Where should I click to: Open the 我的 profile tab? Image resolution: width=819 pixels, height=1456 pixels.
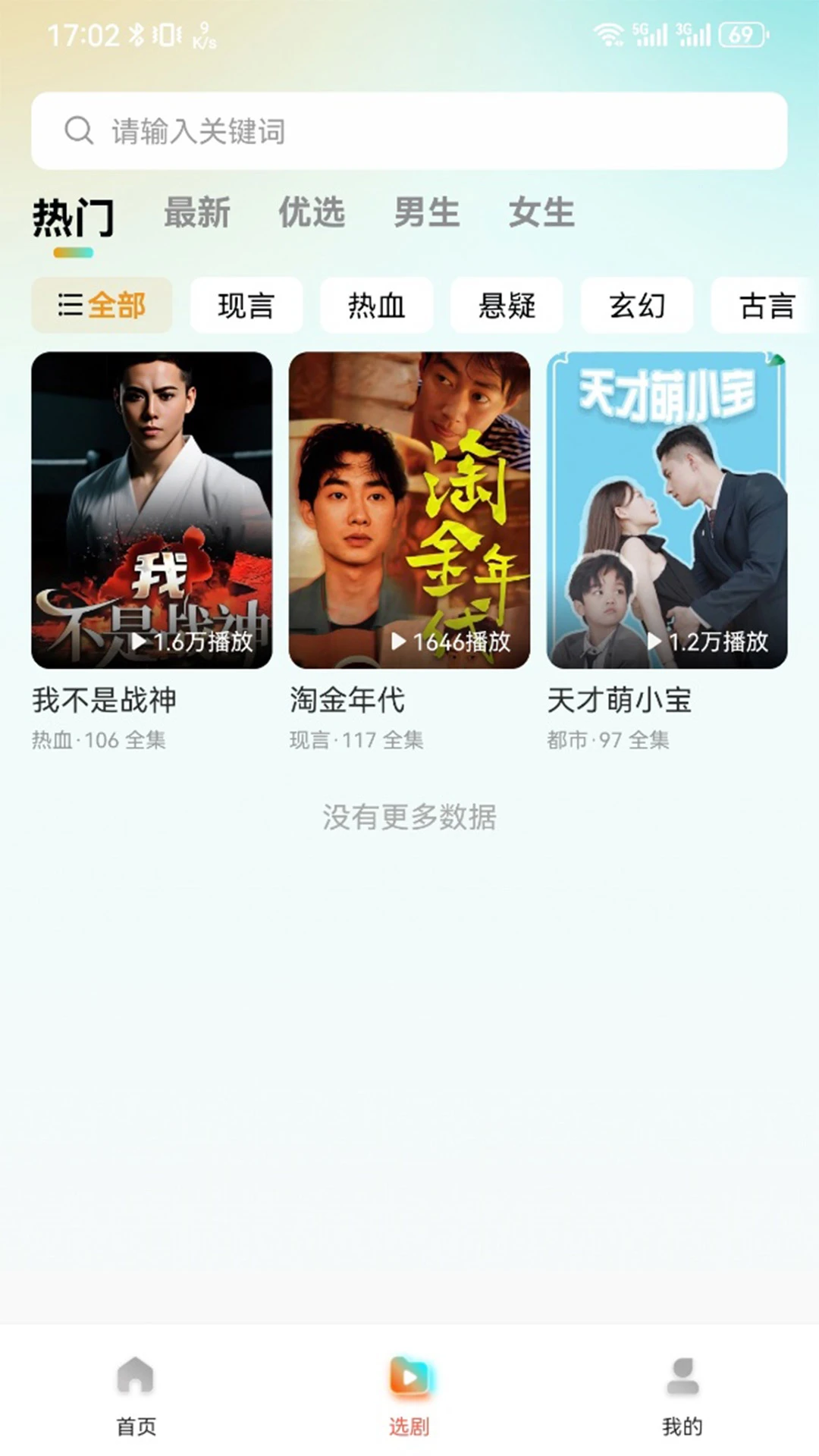[x=682, y=1395]
